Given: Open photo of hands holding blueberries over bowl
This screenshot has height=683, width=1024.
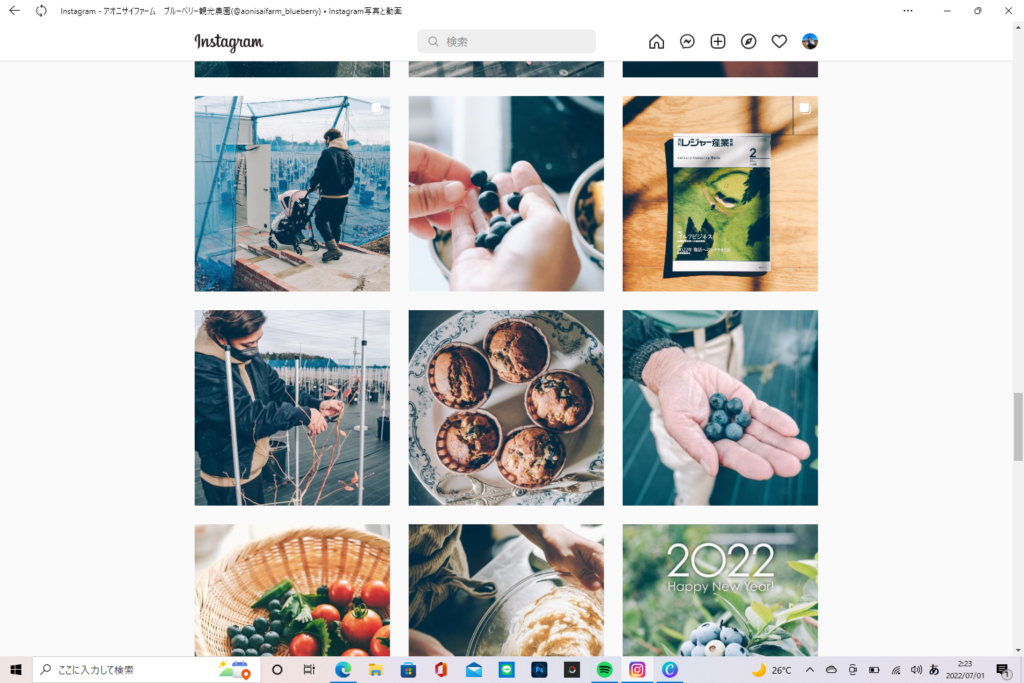Looking at the screenshot, I should click(x=506, y=193).
